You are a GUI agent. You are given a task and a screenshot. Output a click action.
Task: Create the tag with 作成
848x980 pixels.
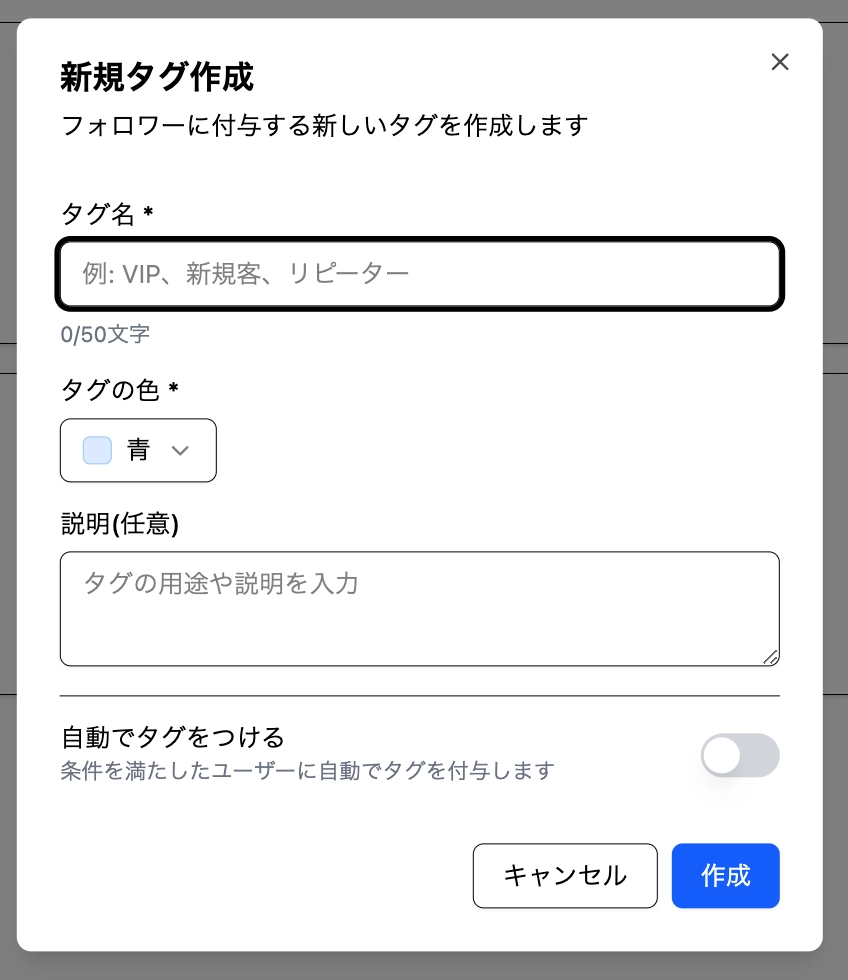point(725,876)
